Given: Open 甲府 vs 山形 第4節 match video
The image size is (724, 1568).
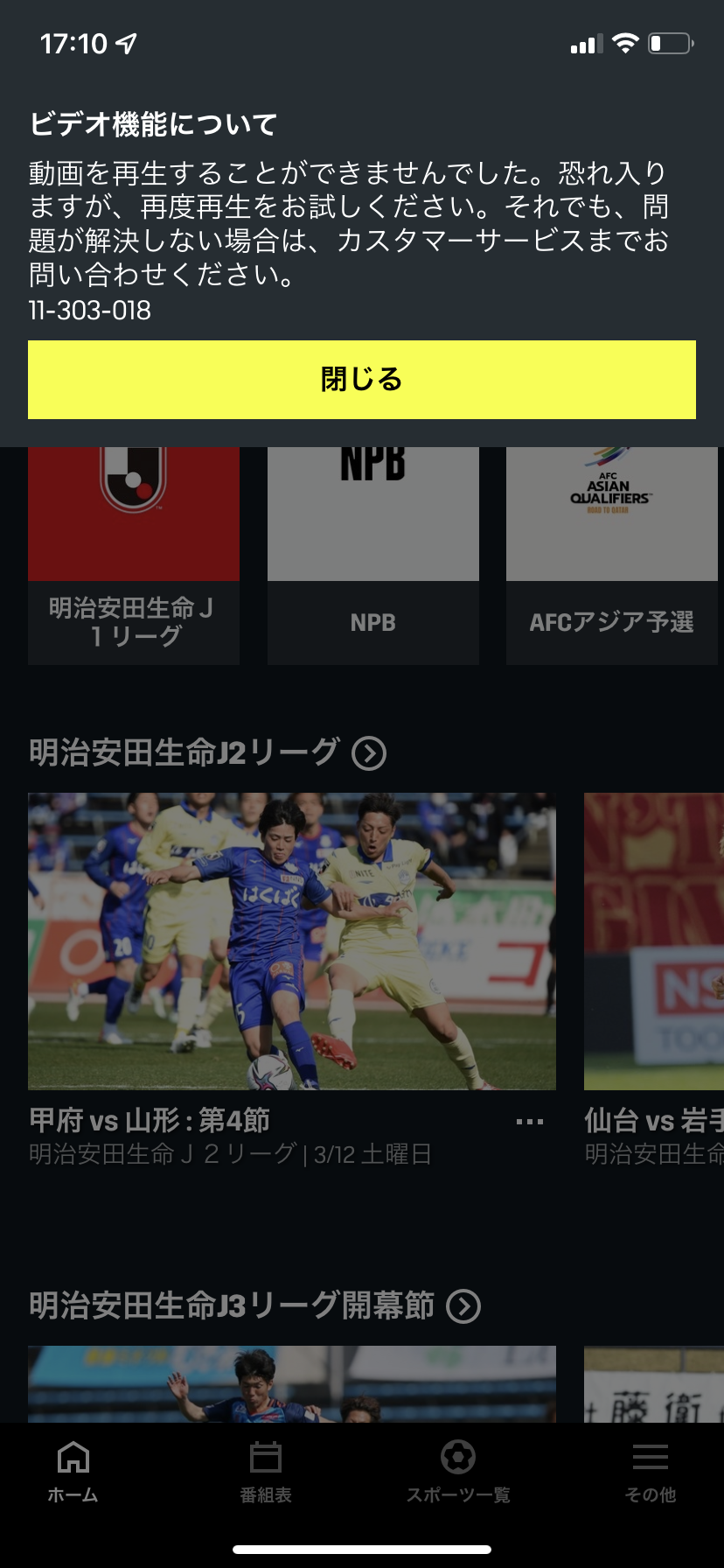Looking at the screenshot, I should pyautogui.click(x=291, y=941).
